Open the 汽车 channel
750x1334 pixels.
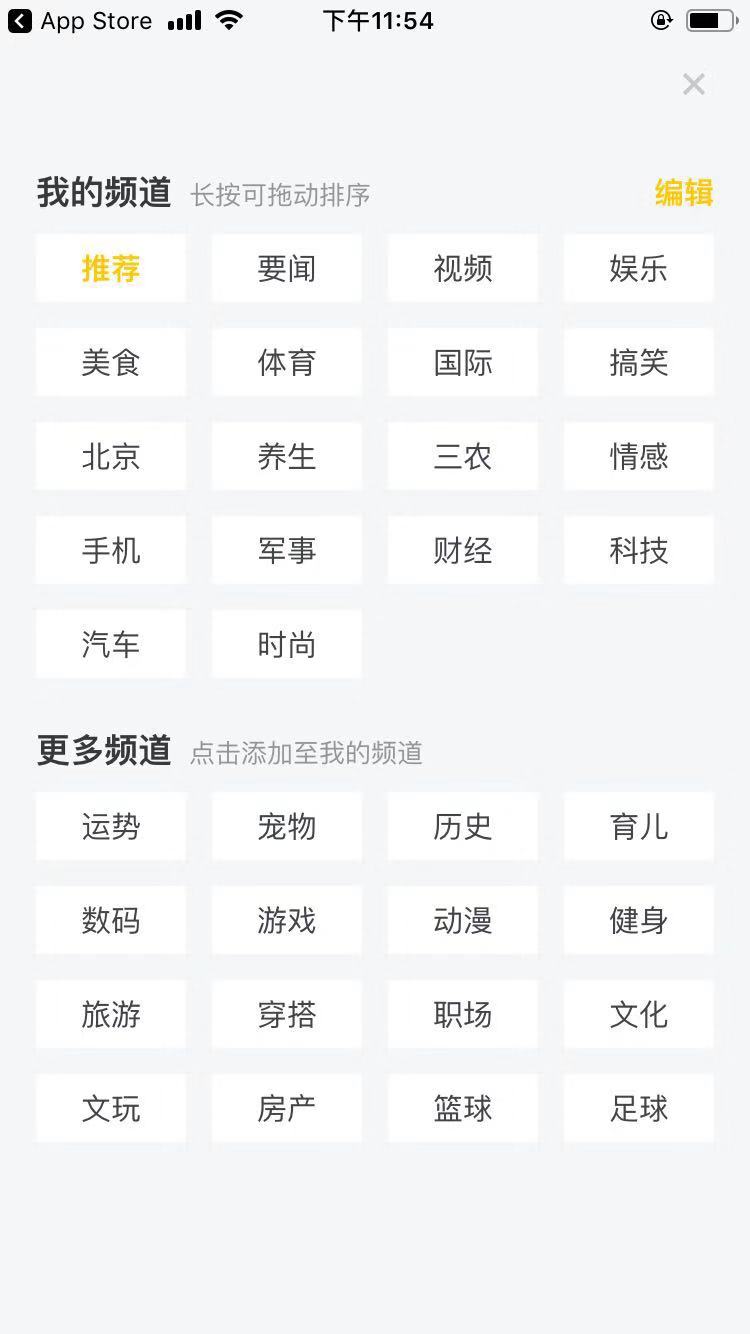point(110,643)
